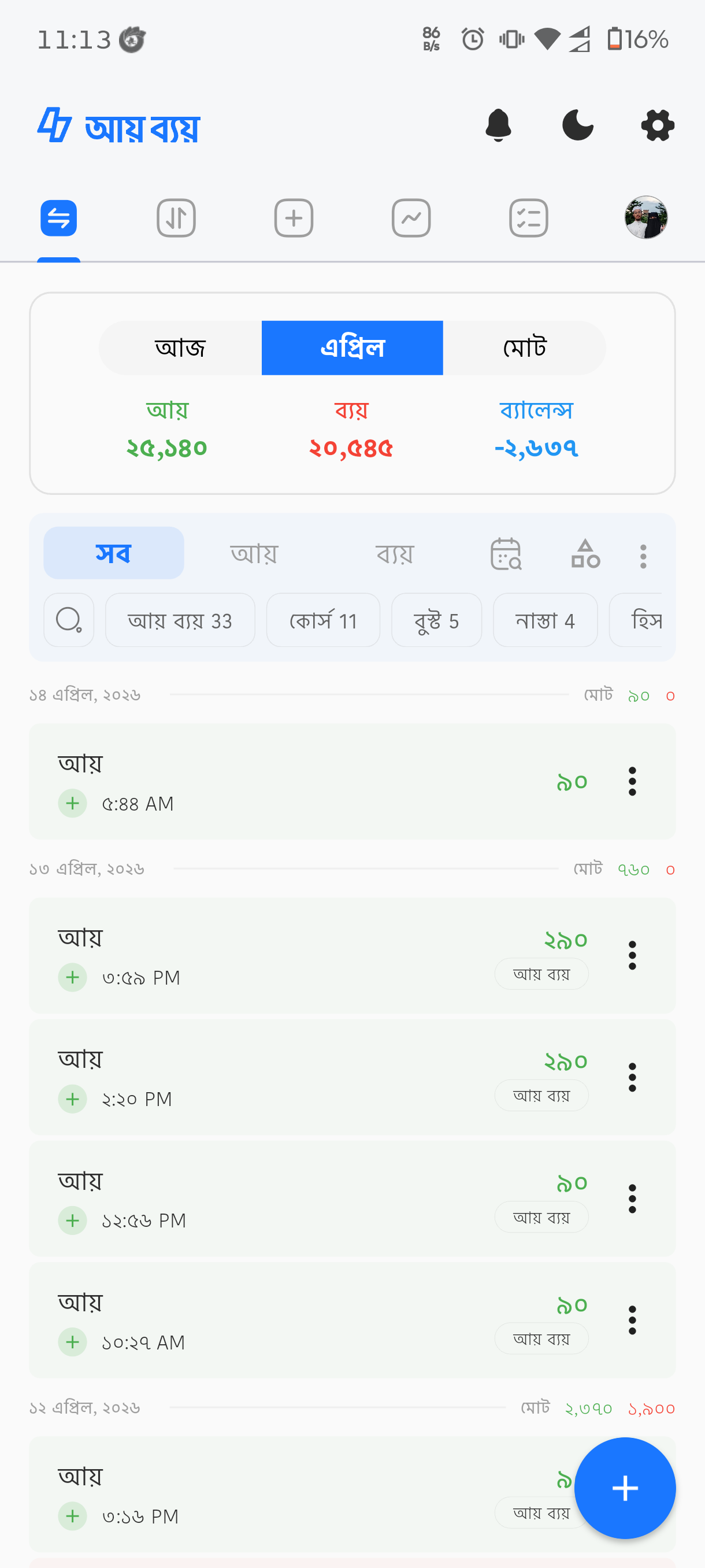Open the checklist tab
The height and width of the screenshot is (1568, 705).
tap(528, 218)
